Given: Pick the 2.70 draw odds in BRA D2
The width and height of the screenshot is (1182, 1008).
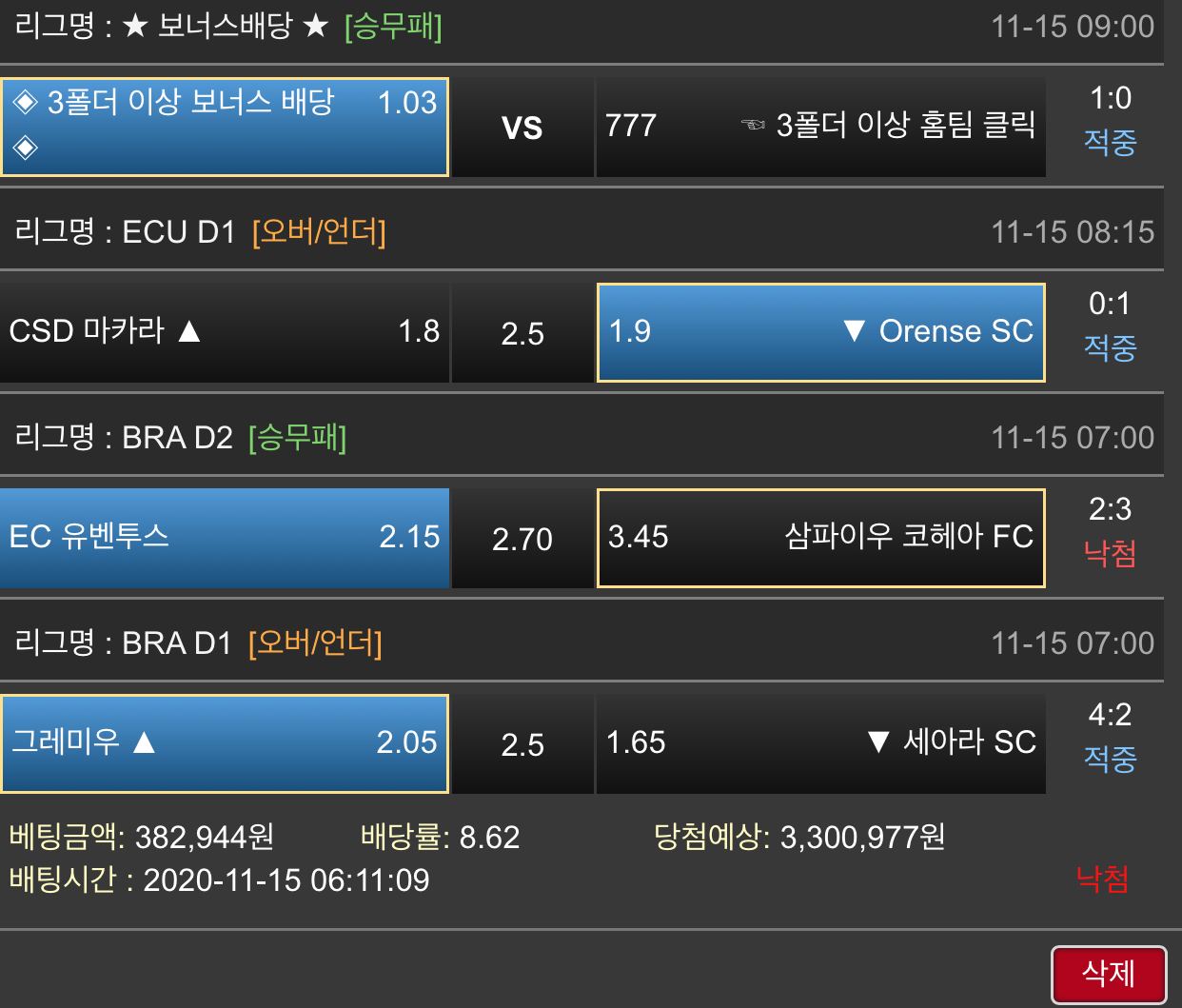Looking at the screenshot, I should tap(522, 539).
